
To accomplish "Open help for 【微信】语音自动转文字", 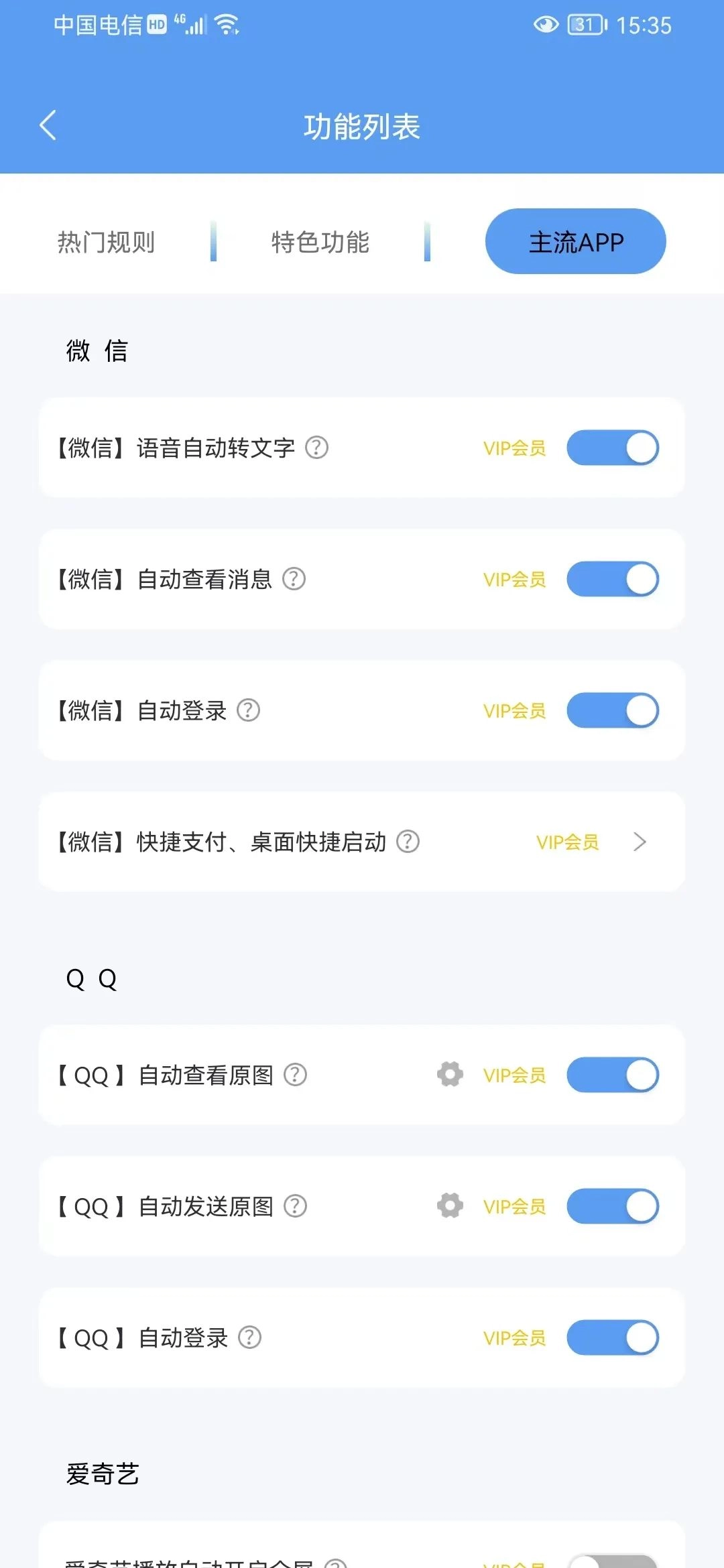I will click(318, 449).
